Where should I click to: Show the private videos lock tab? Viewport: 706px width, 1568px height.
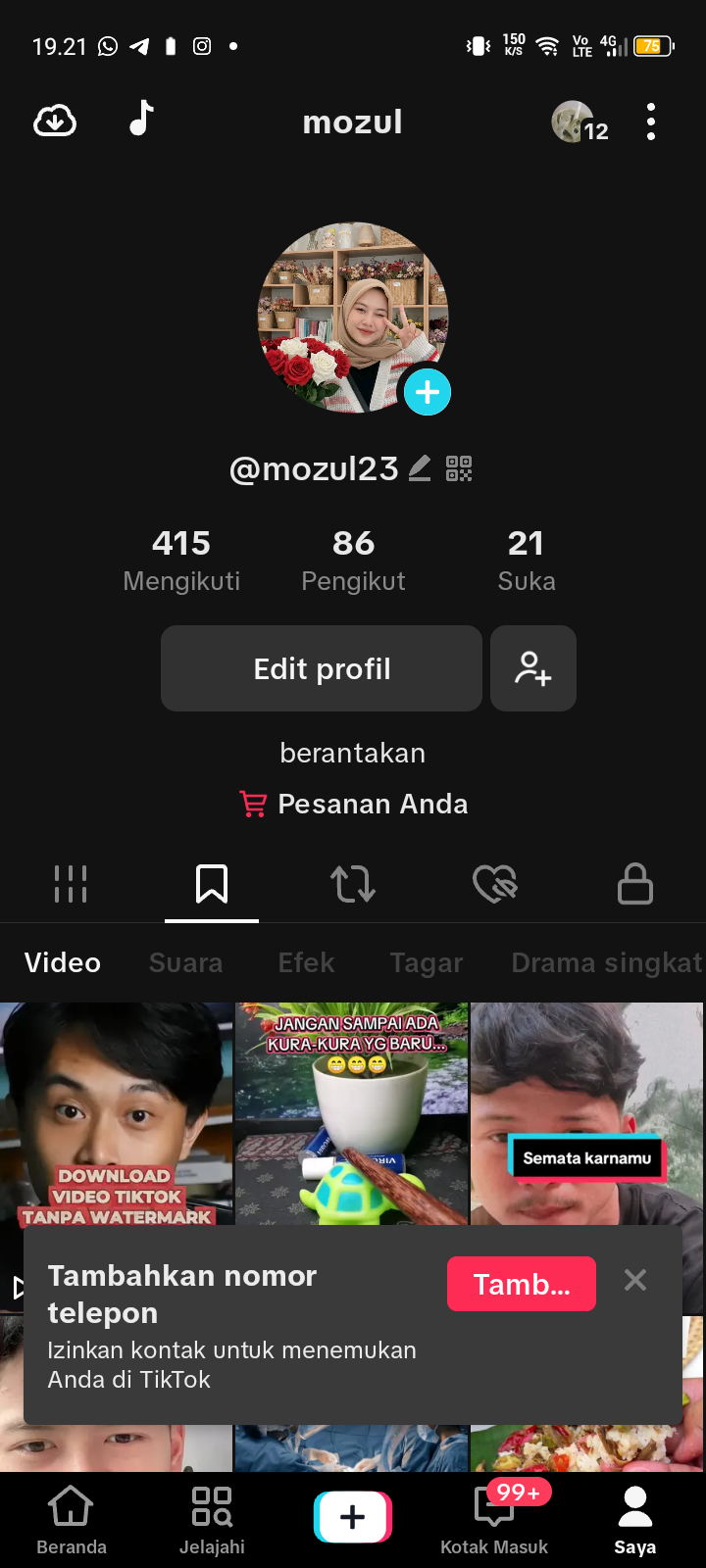(635, 884)
